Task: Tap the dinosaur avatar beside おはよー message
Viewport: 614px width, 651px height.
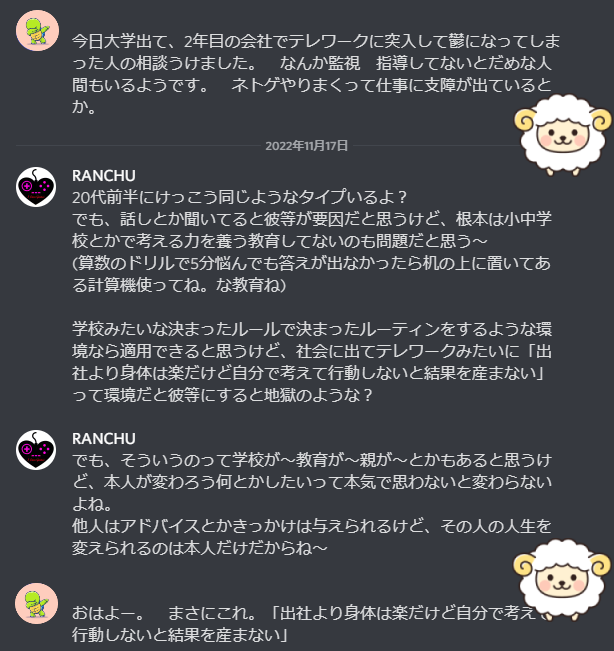Action: 36,601
